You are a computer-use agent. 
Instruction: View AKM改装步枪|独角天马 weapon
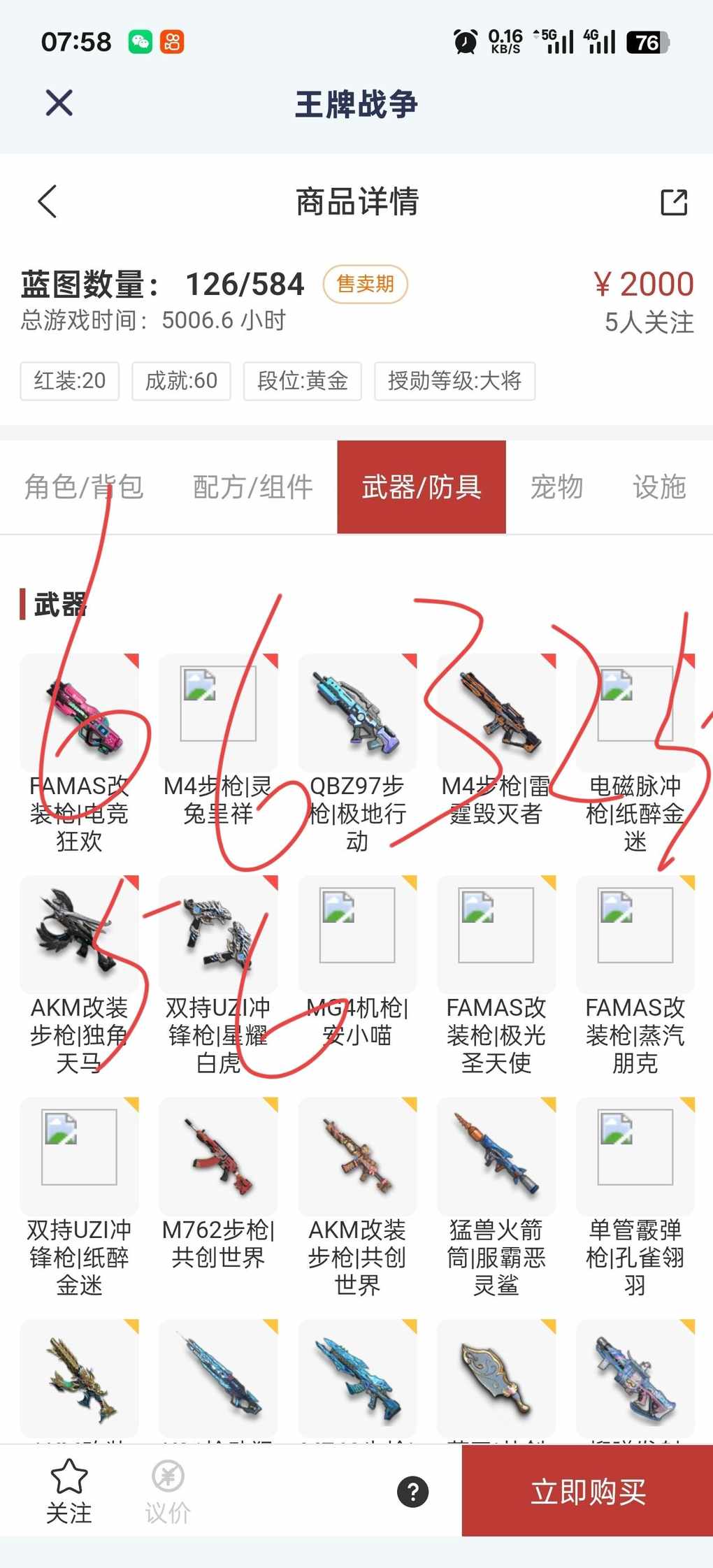[x=79, y=935]
